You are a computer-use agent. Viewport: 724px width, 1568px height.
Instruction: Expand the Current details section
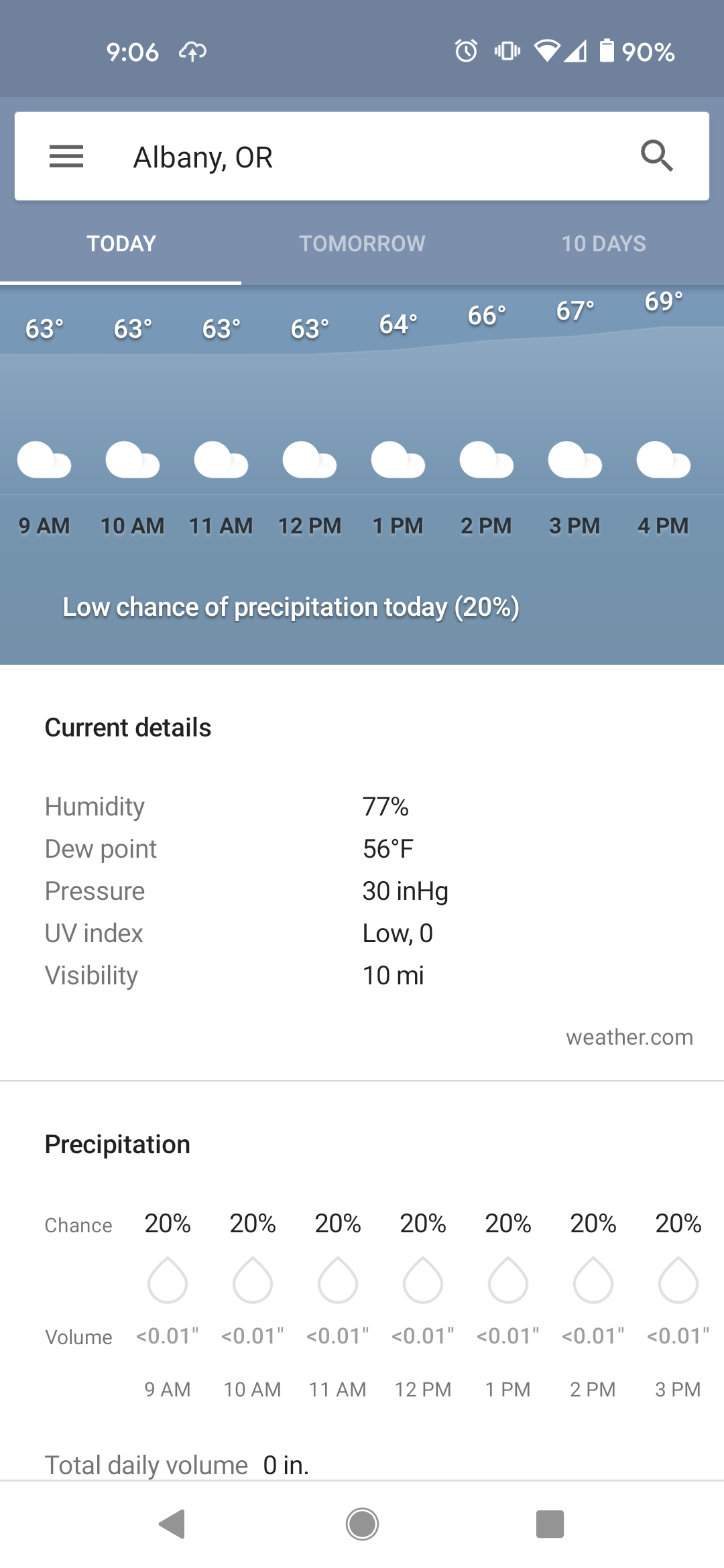127,727
